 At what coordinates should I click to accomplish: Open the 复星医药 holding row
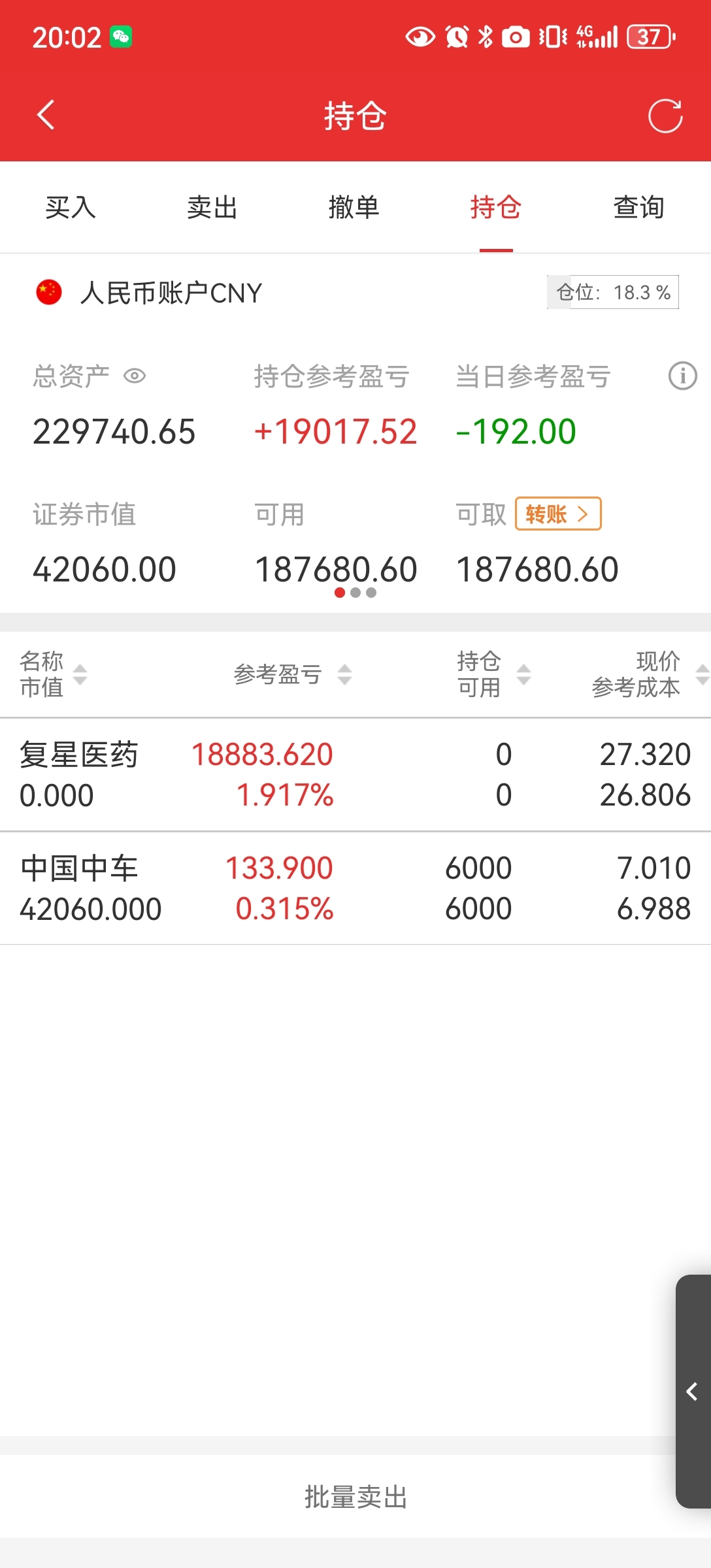tap(355, 775)
